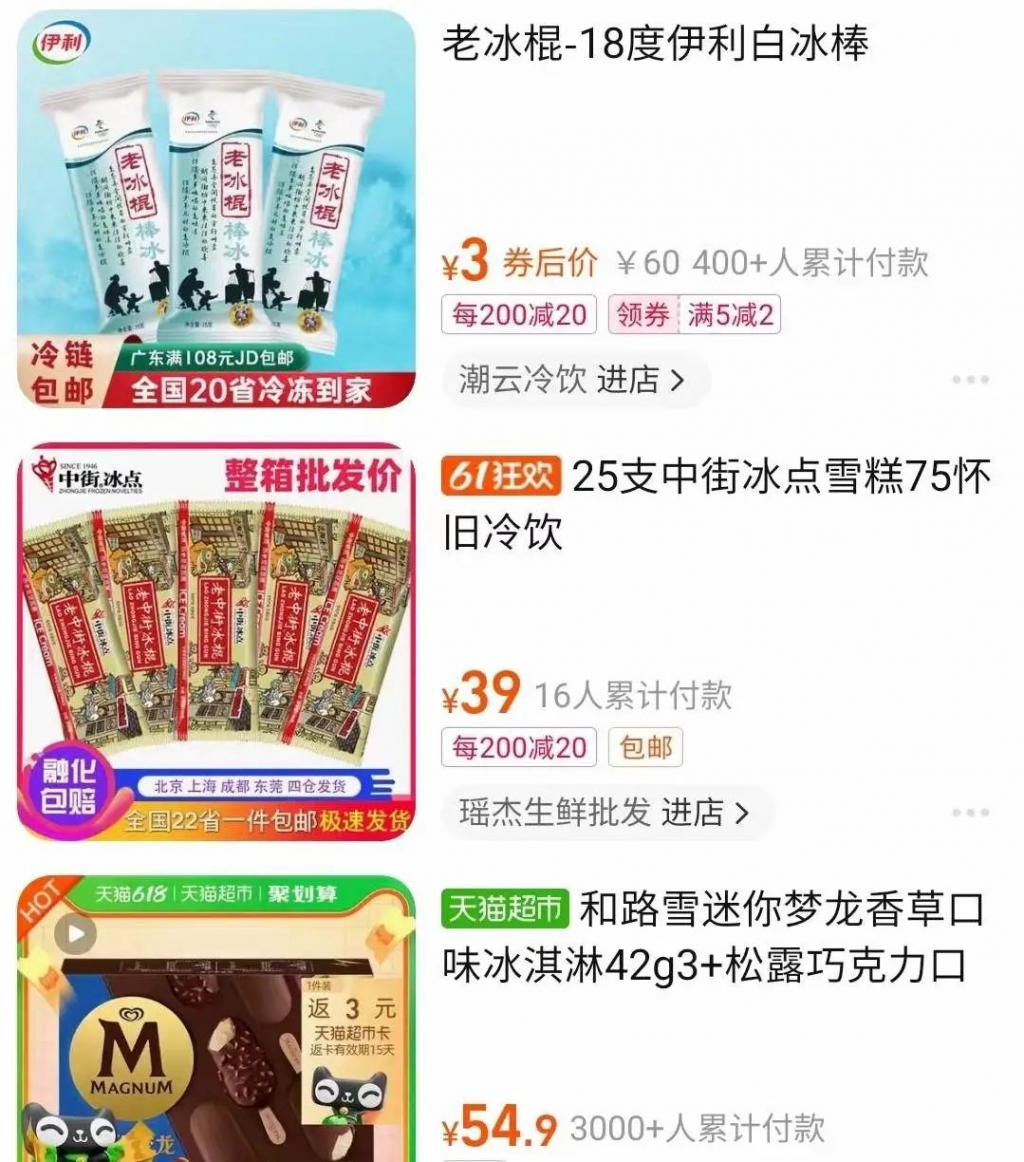The height and width of the screenshot is (1162, 1024).
Task: Claim the 满5减2 coupon
Action: [694, 316]
